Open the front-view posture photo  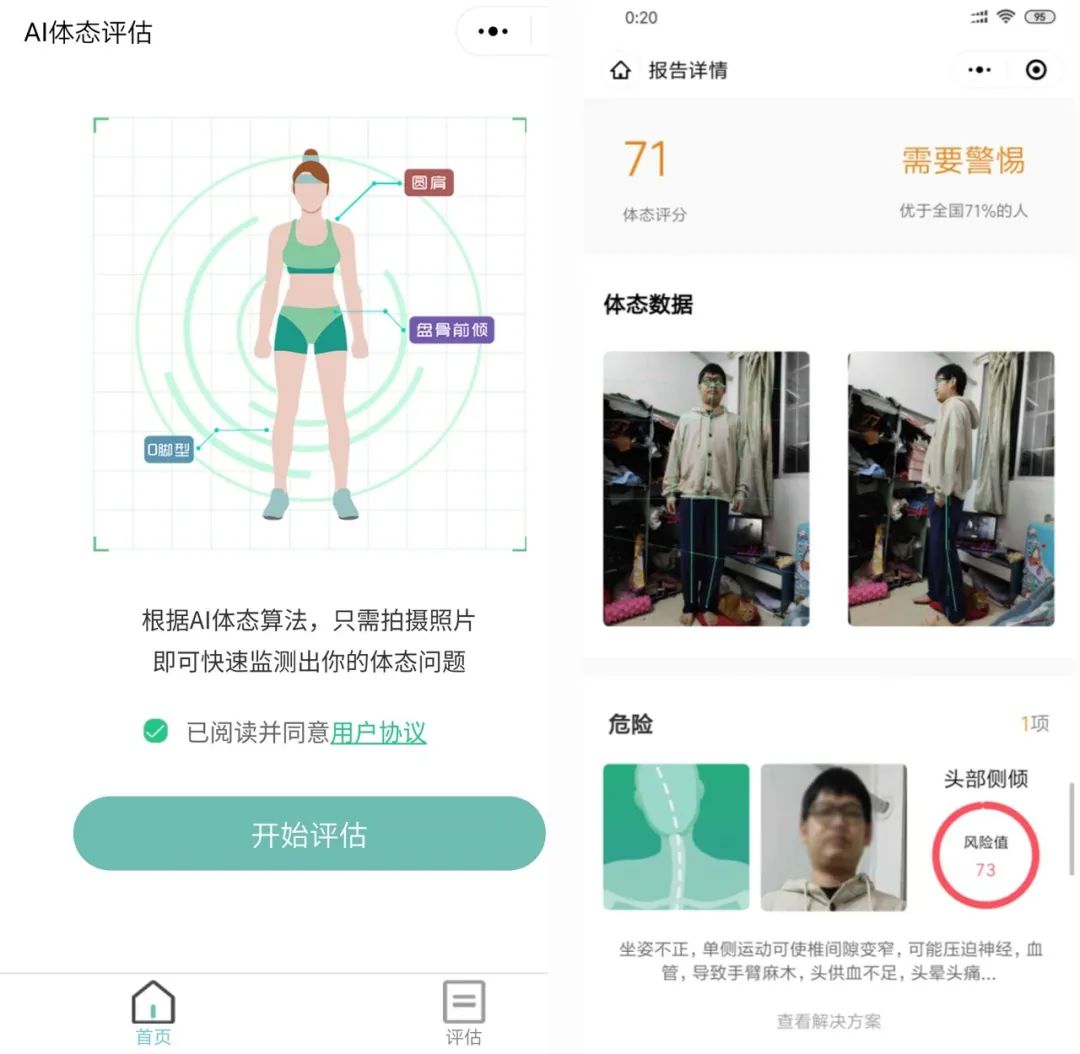(x=706, y=488)
